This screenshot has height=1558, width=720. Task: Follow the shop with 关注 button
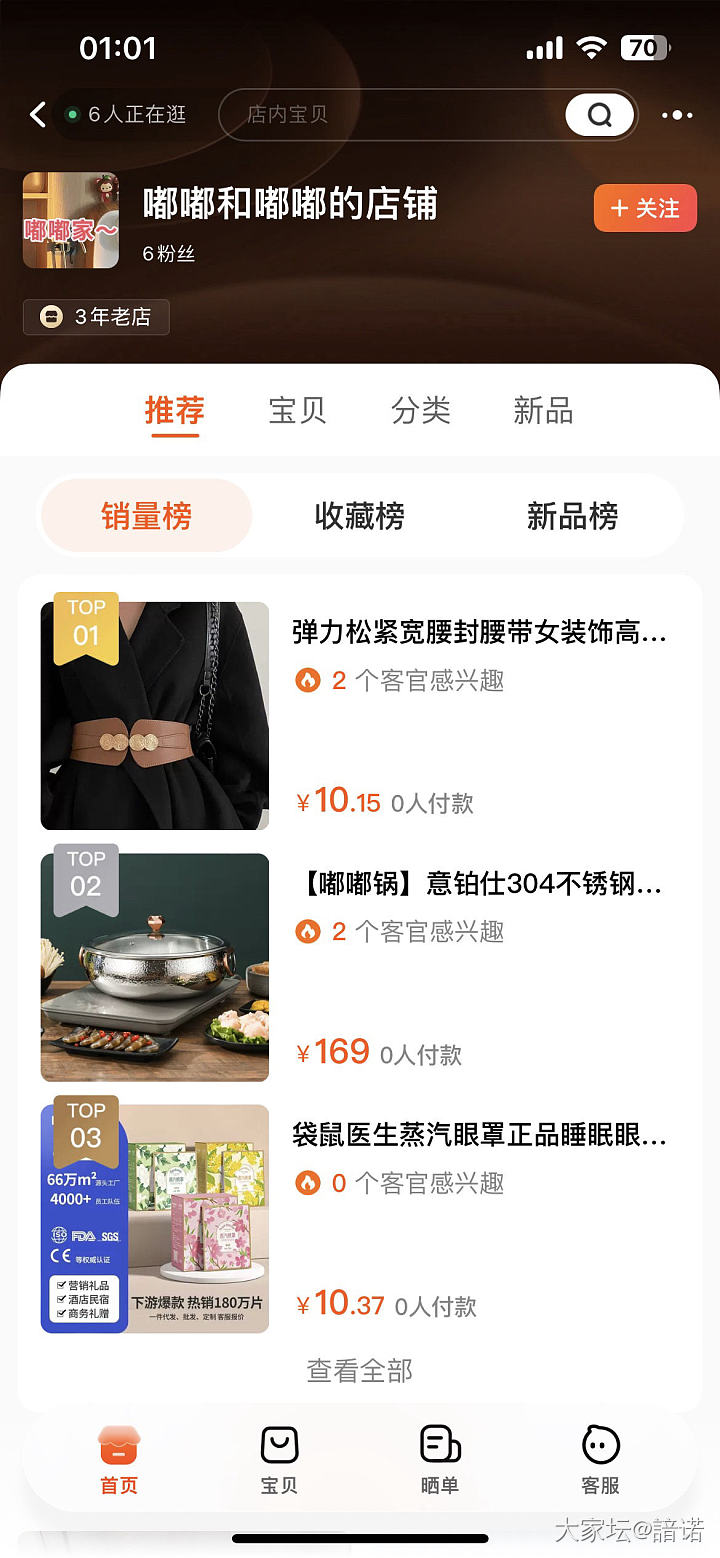click(645, 208)
